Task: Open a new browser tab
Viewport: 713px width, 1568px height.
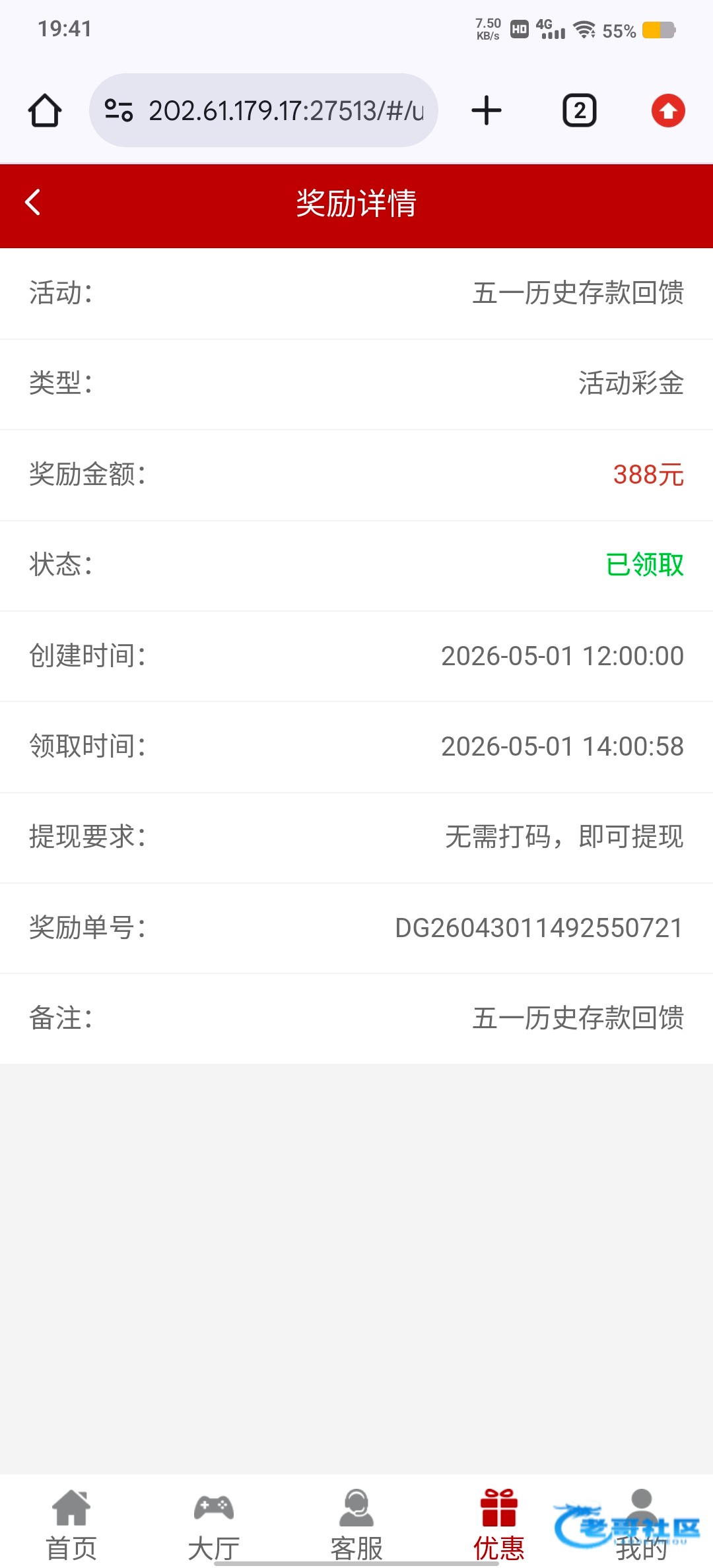Action: pyautogui.click(x=487, y=110)
